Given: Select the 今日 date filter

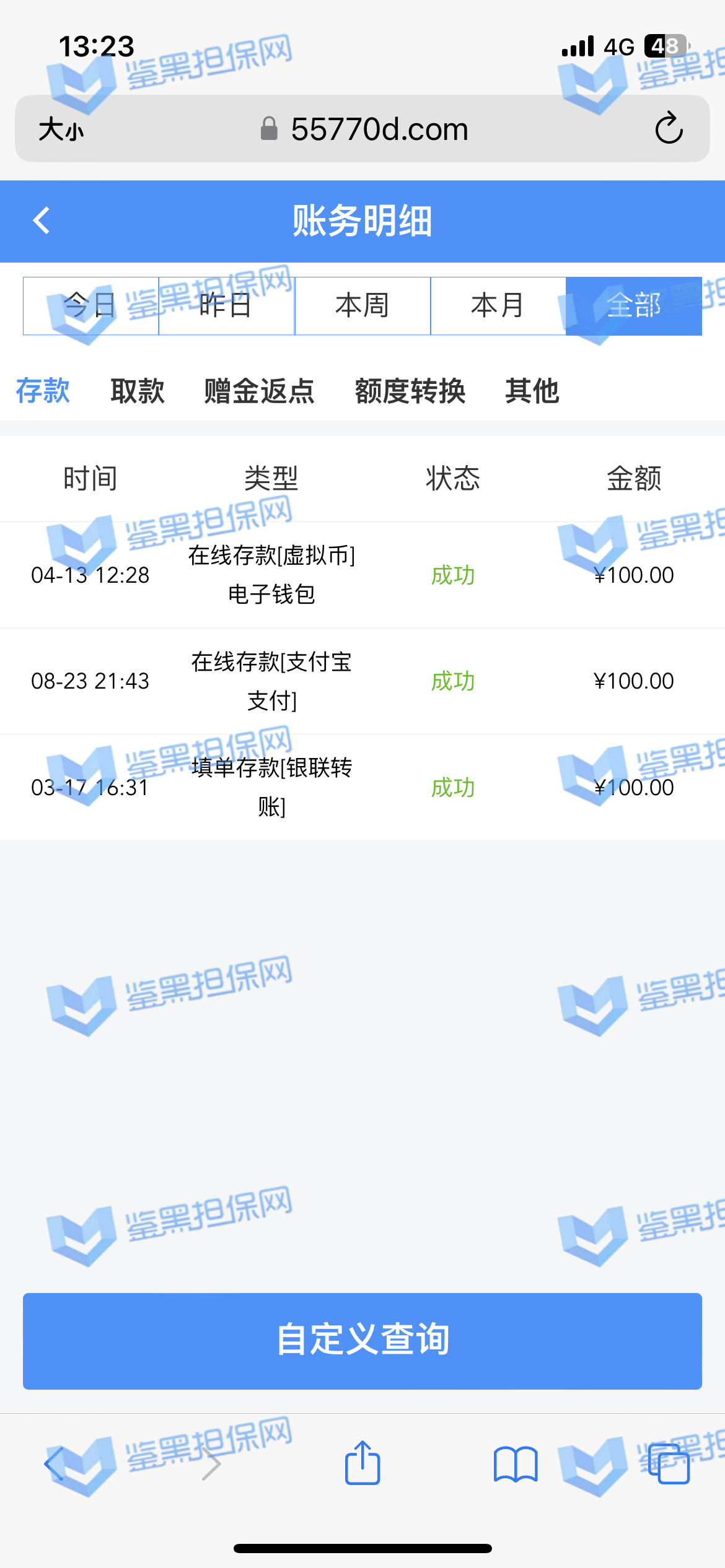Looking at the screenshot, I should [90, 306].
